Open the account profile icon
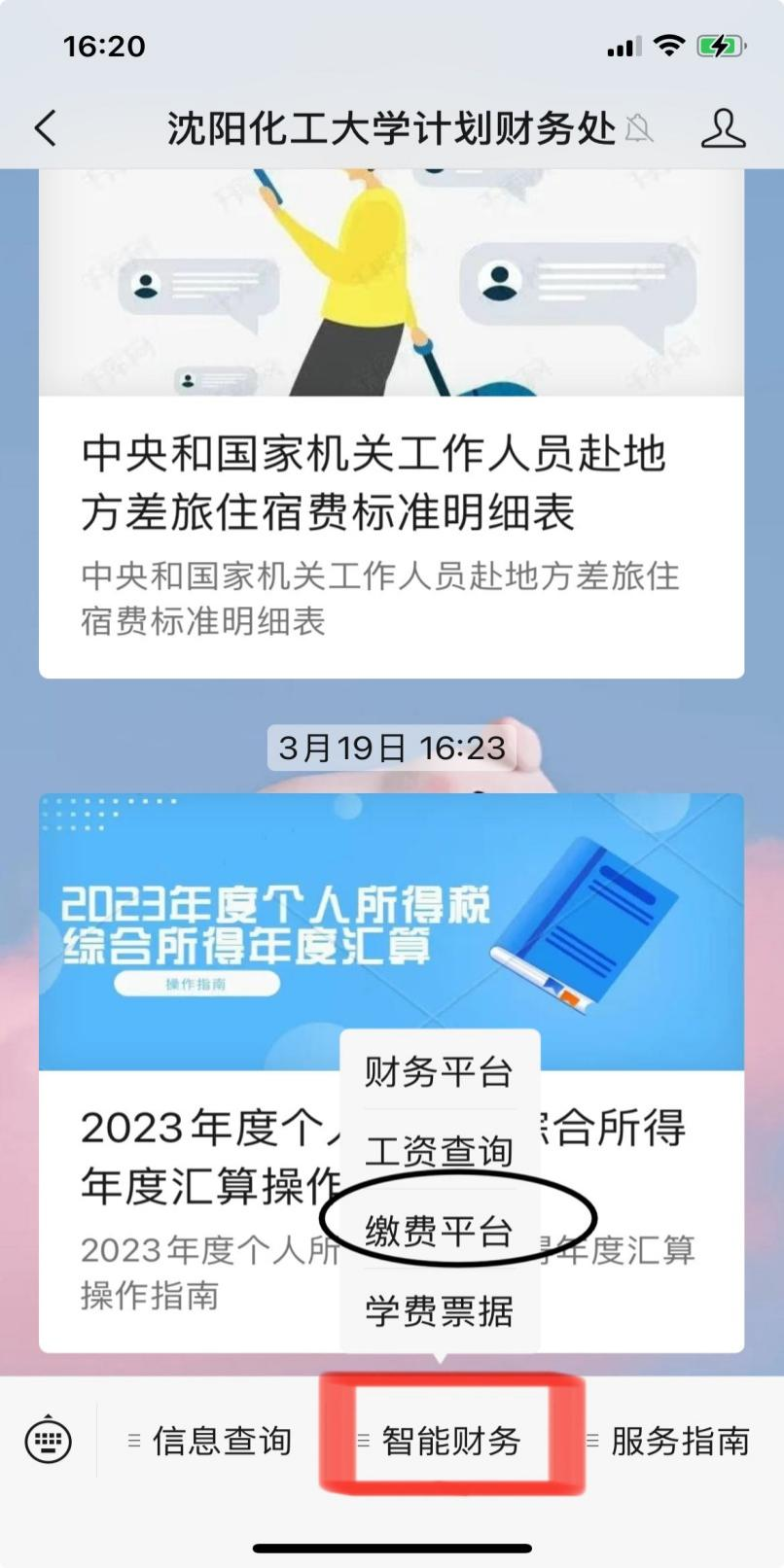This screenshot has width=784, height=1568. 723,127
